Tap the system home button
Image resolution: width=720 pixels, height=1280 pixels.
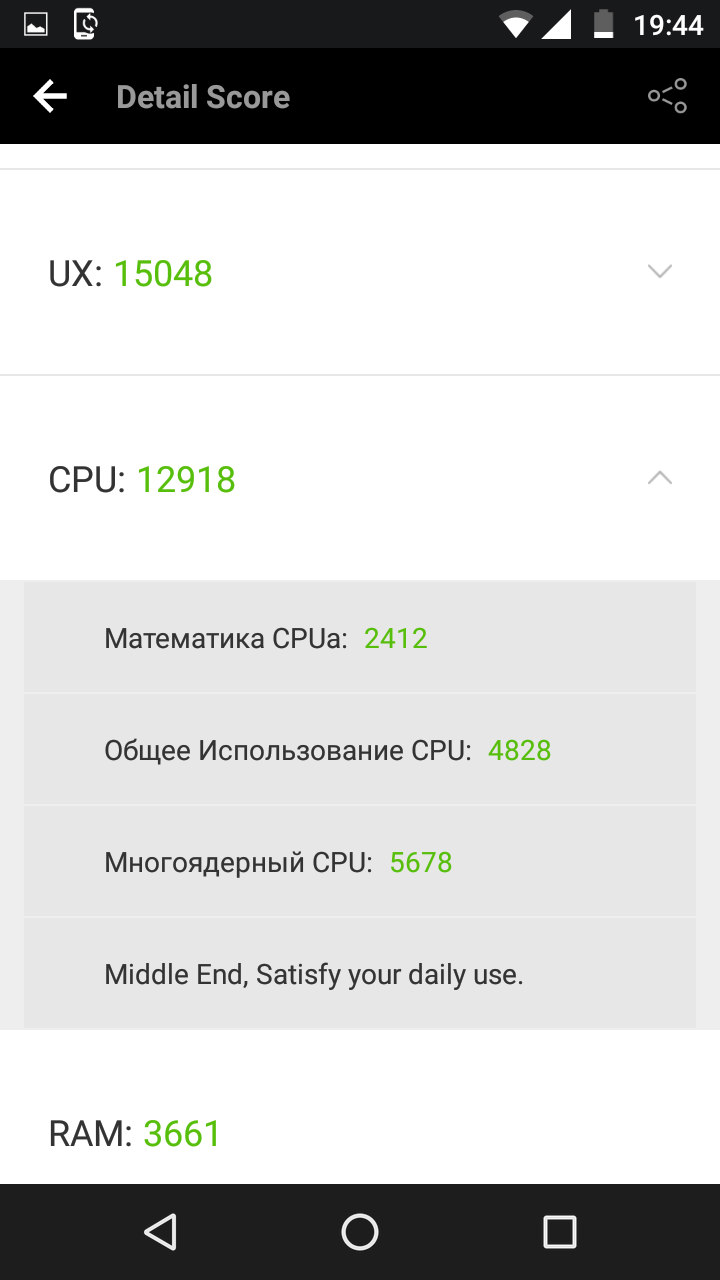click(360, 1232)
